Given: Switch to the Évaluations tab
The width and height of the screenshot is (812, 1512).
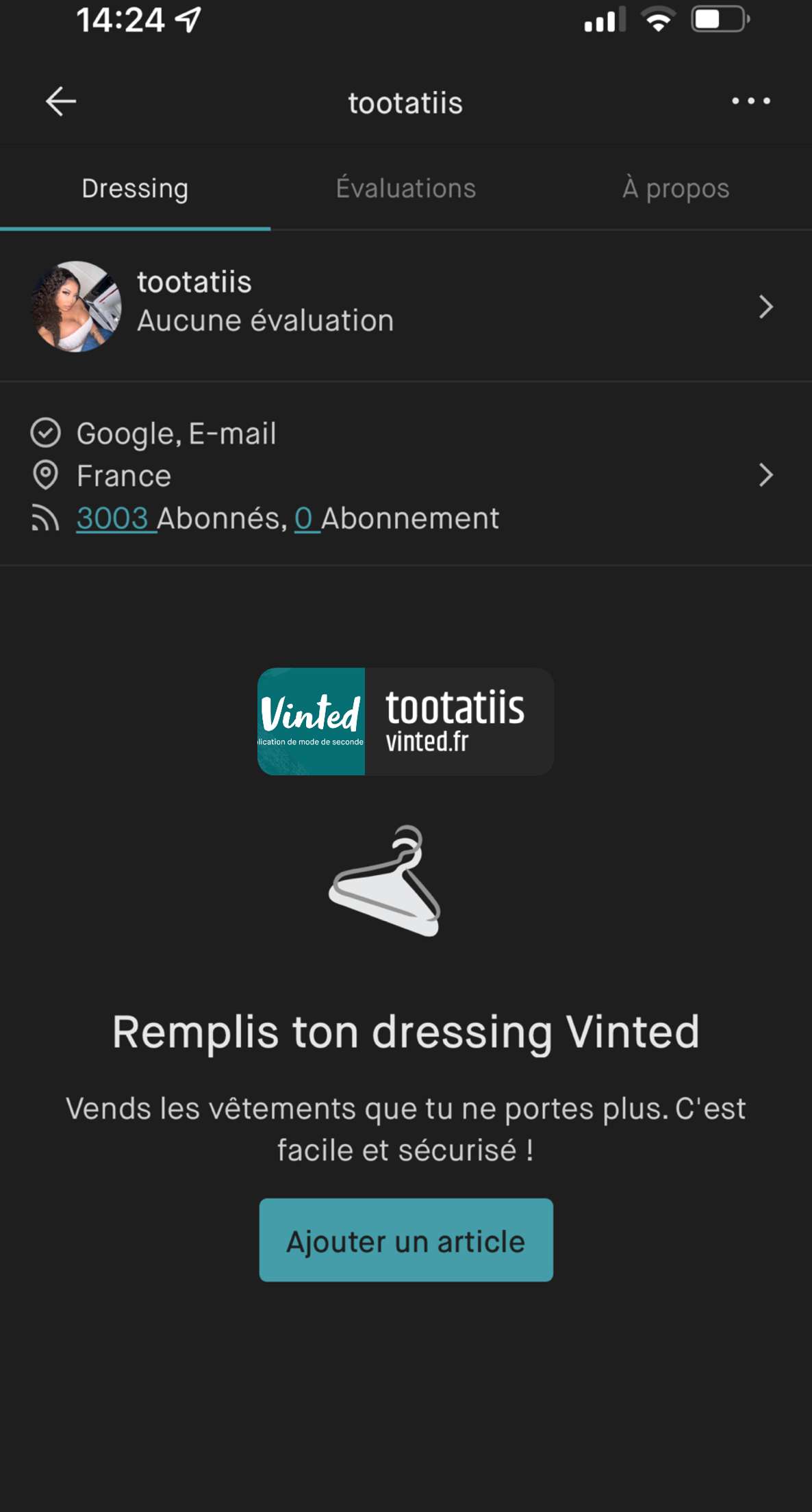Looking at the screenshot, I should point(405,188).
